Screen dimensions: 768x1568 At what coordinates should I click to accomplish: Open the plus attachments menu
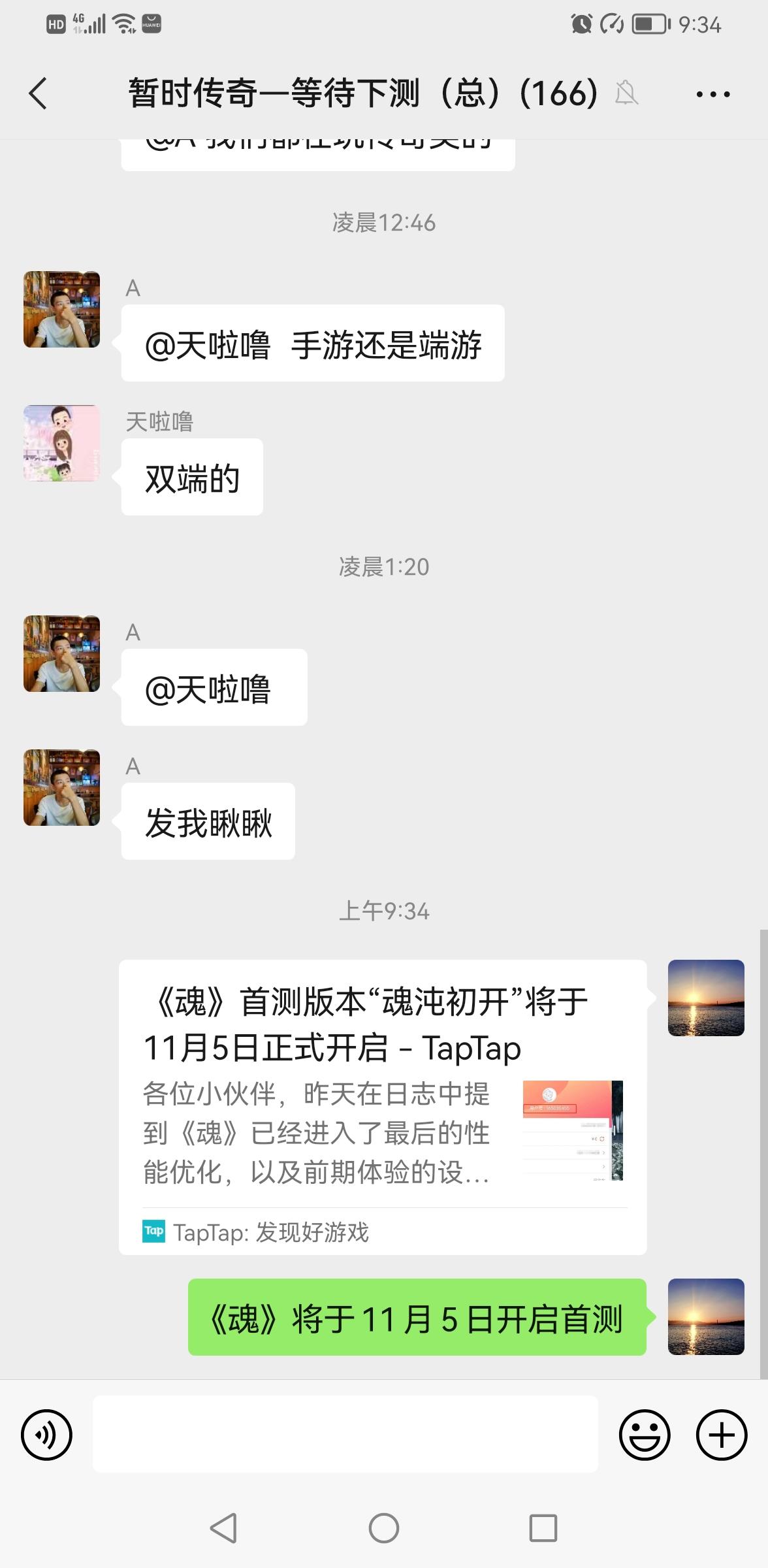click(721, 1435)
